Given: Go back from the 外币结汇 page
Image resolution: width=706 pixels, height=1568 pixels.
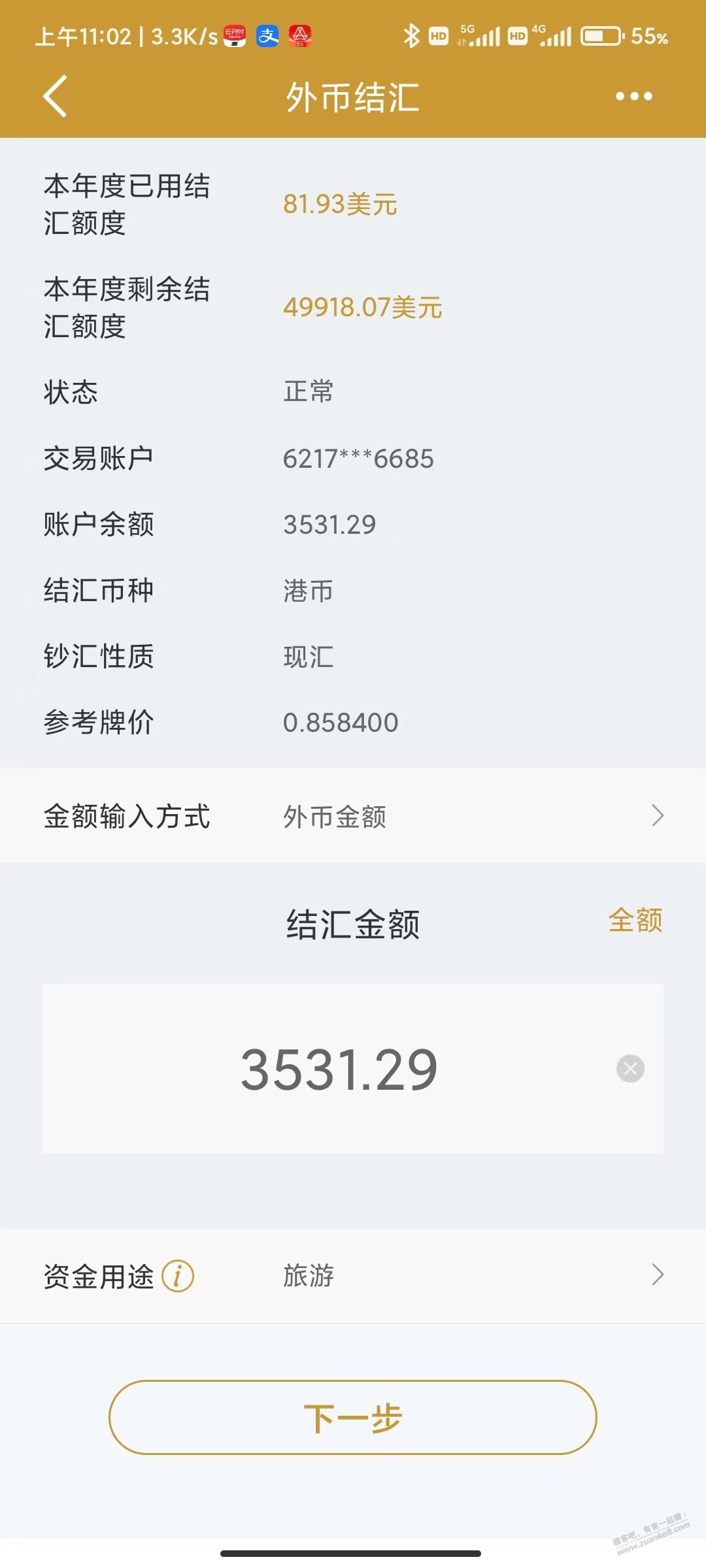Looking at the screenshot, I should pyautogui.click(x=55, y=96).
